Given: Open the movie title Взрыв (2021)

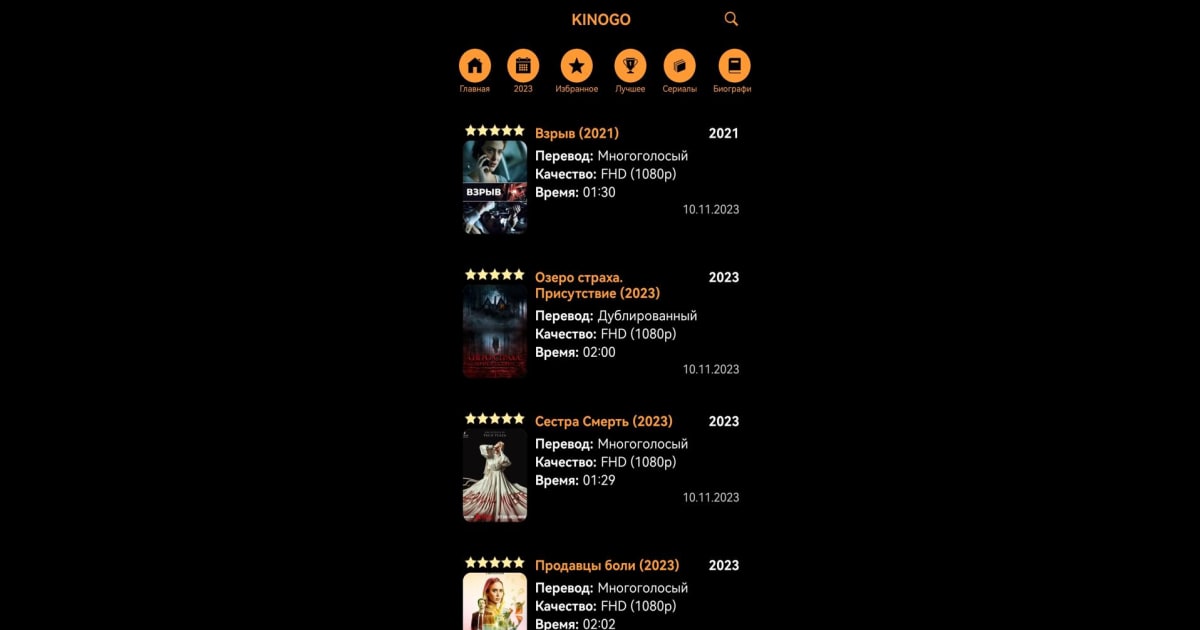Looking at the screenshot, I should (x=577, y=133).
